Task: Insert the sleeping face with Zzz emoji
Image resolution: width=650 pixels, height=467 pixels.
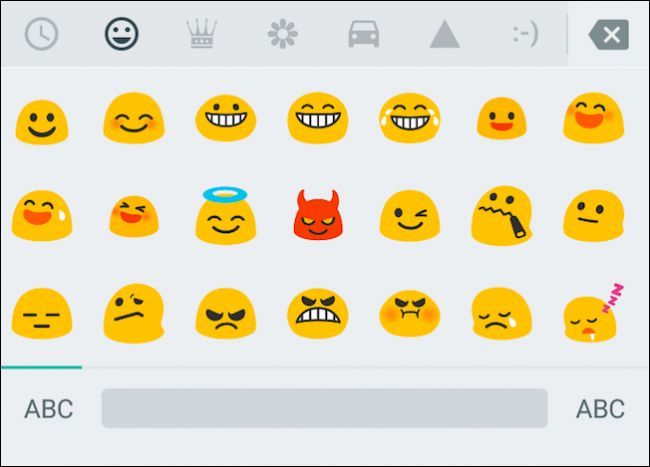Action: pos(592,312)
